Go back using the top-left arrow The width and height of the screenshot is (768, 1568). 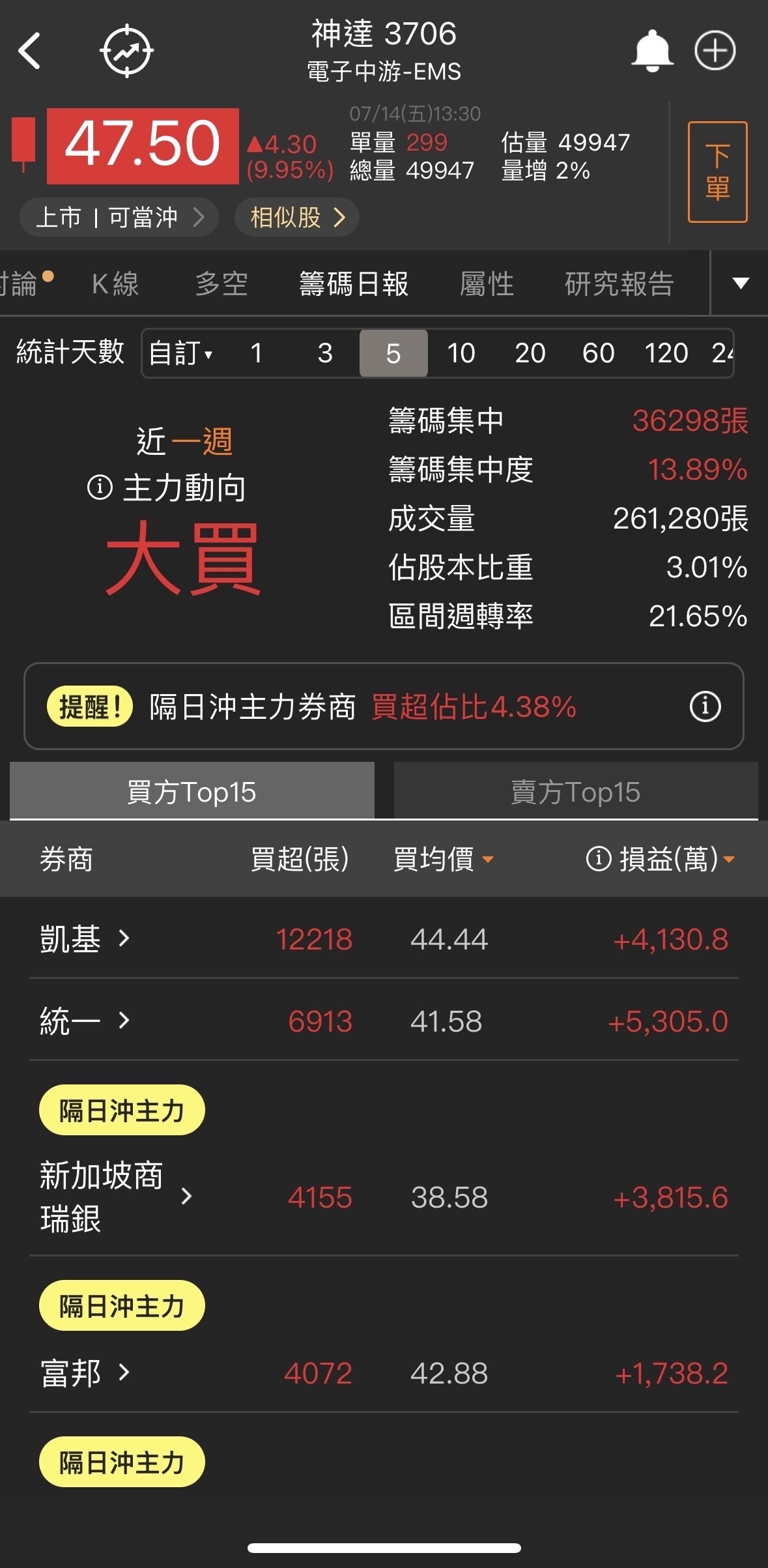click(30, 51)
